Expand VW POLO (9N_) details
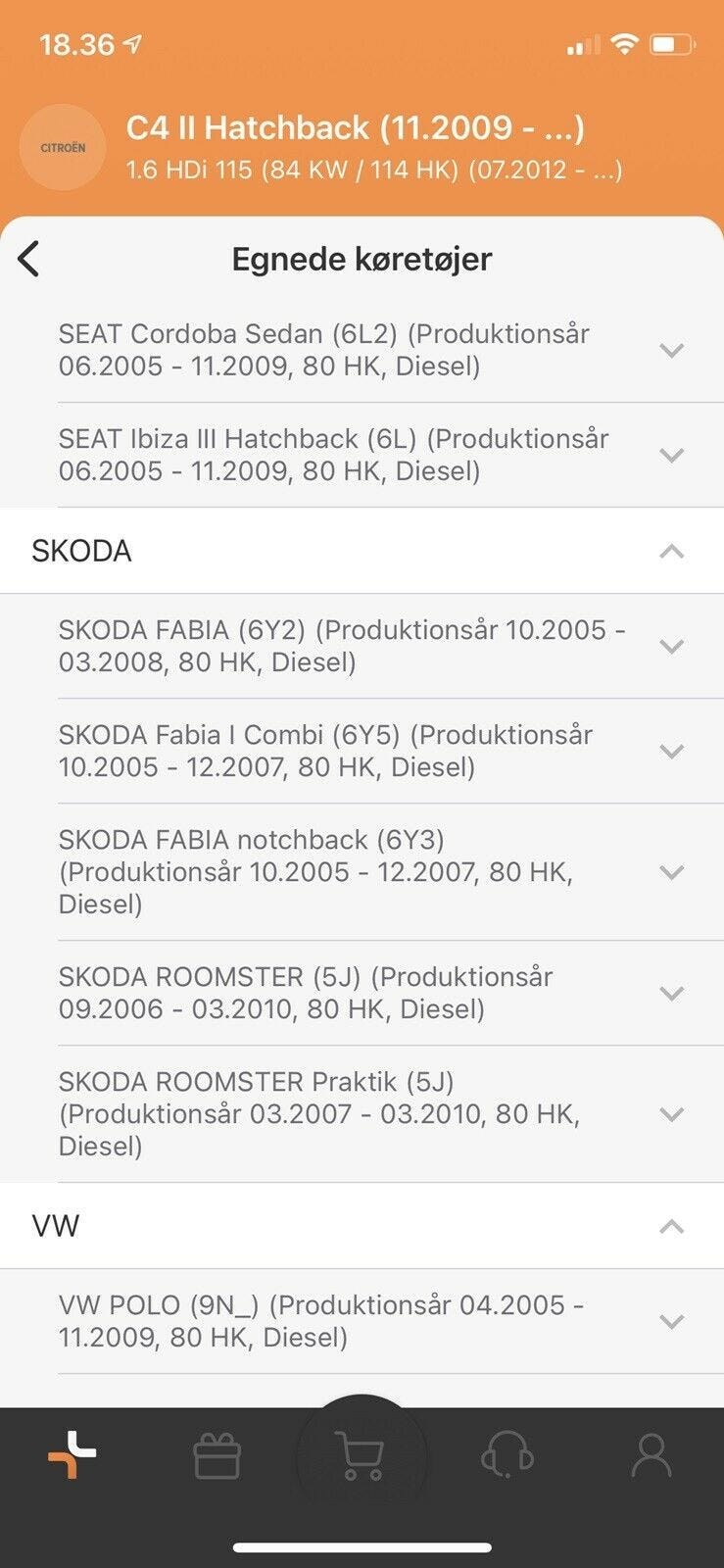The image size is (724, 1568). [671, 1321]
